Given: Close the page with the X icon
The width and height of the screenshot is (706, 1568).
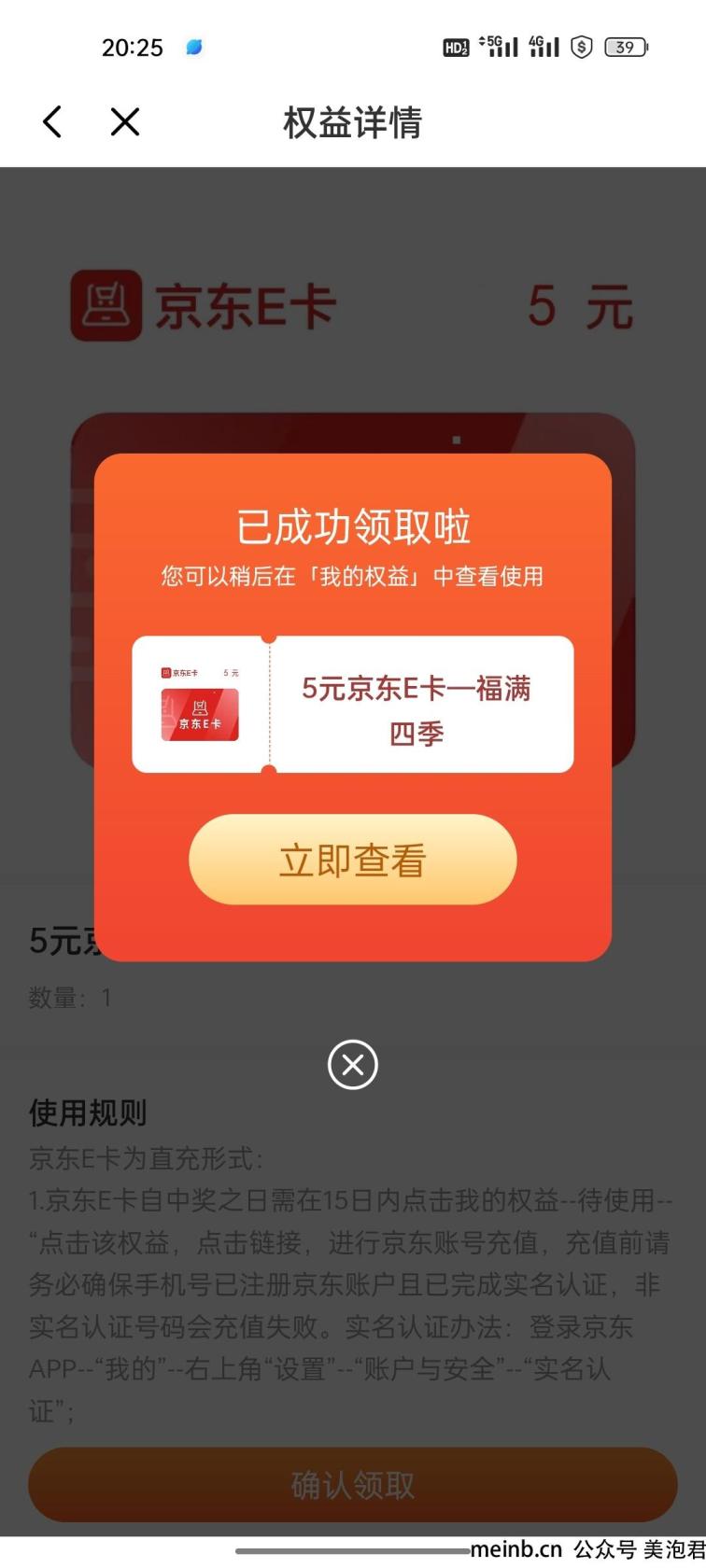Looking at the screenshot, I should pyautogui.click(x=125, y=122).
